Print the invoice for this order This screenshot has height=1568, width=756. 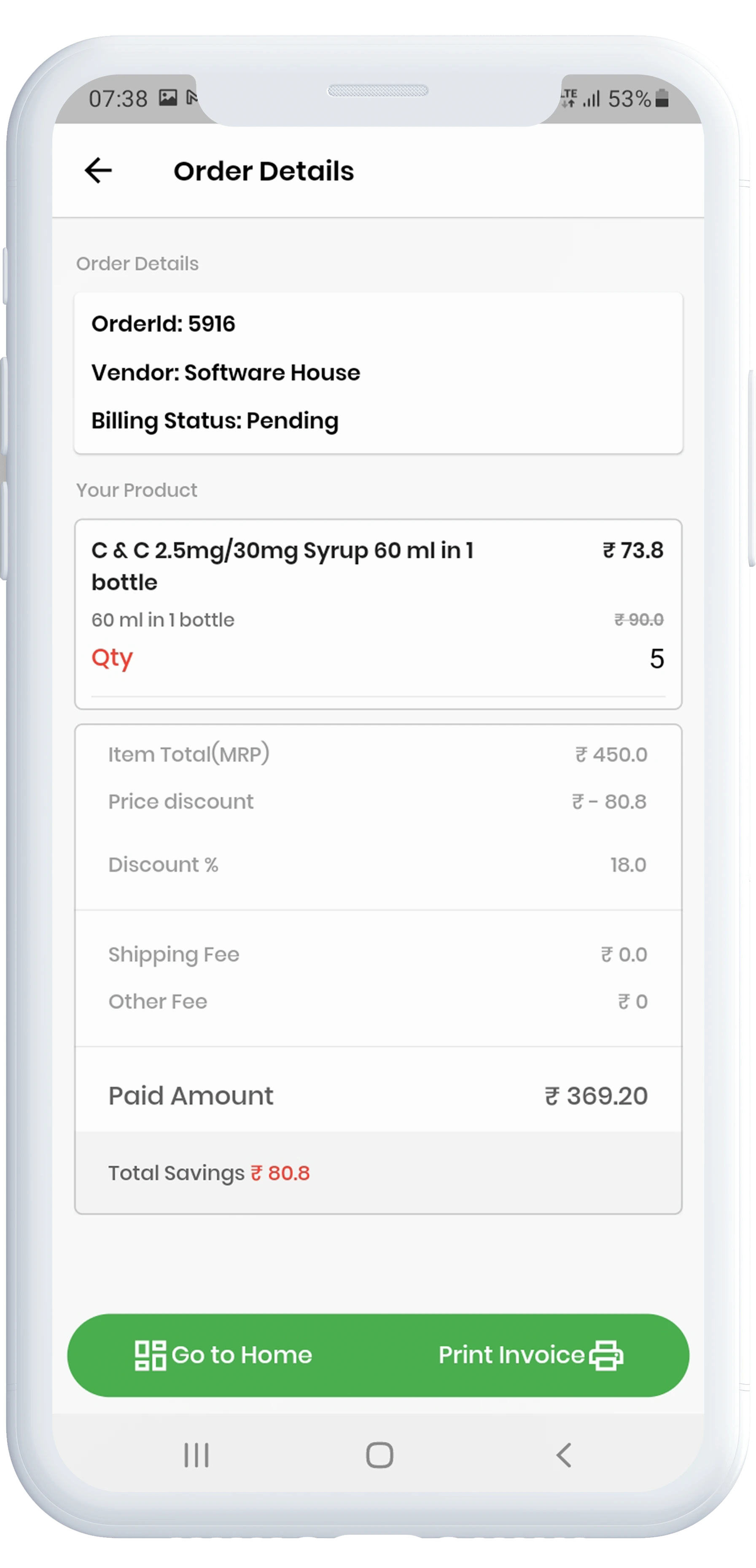(531, 1355)
